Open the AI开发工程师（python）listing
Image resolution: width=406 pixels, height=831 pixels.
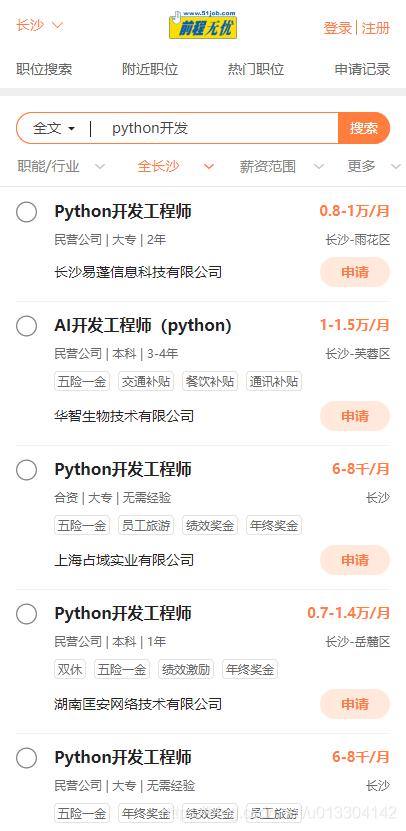[x=143, y=325]
